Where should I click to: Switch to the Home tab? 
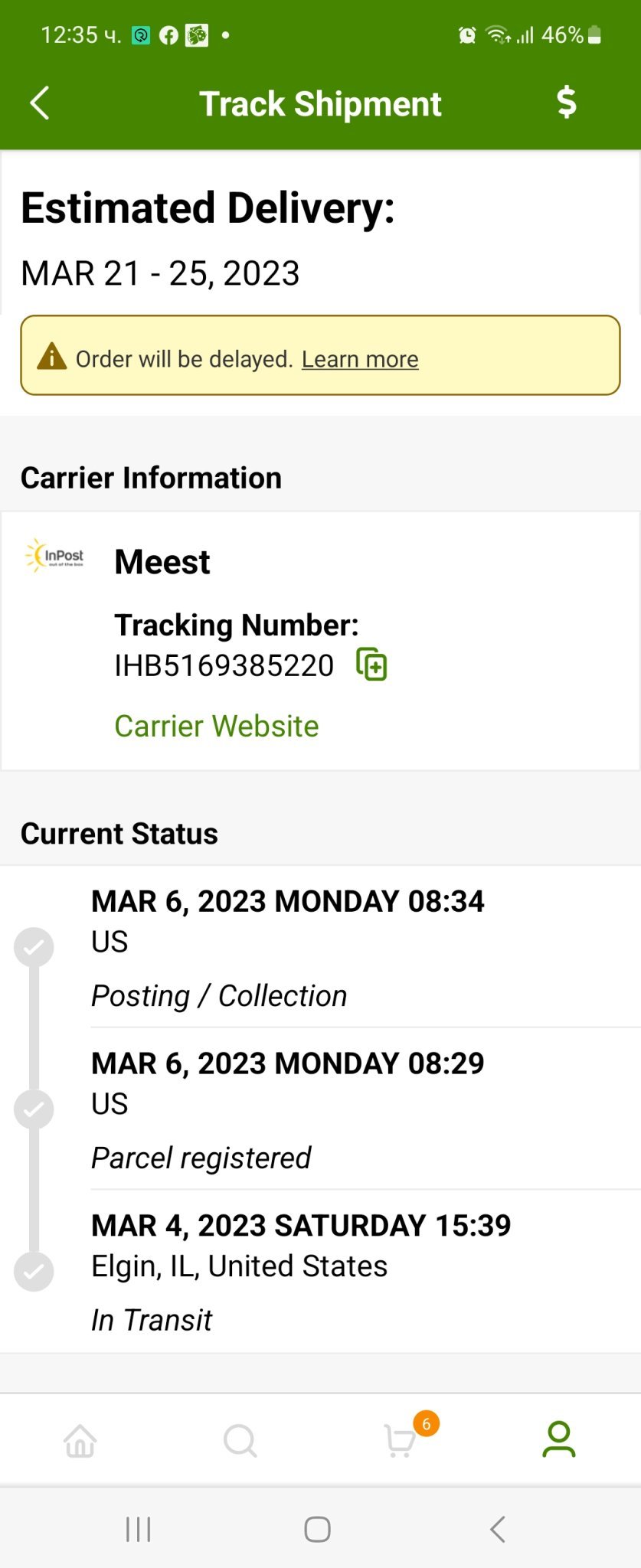[x=80, y=1441]
